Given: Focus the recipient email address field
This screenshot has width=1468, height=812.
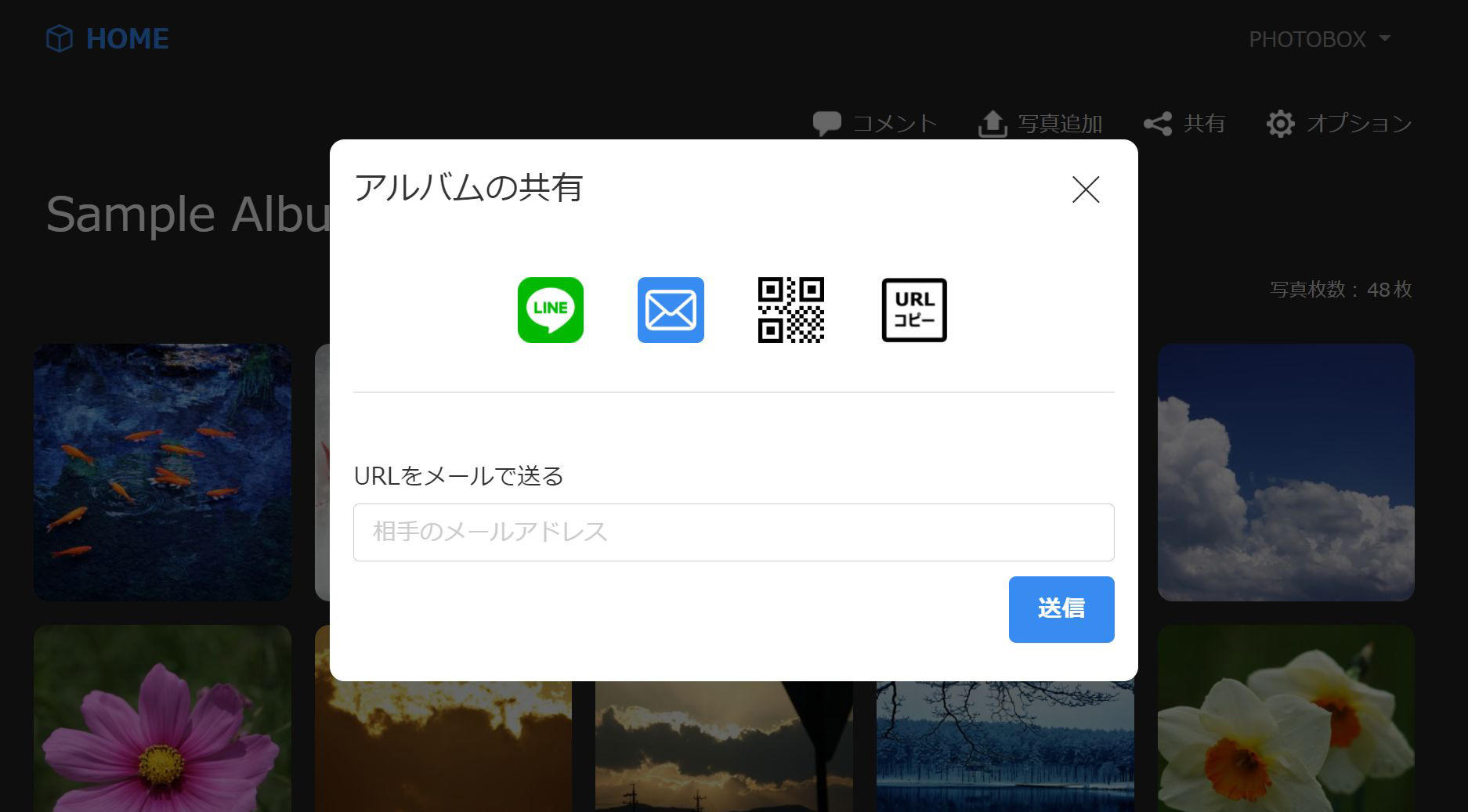Looking at the screenshot, I should [733, 532].
